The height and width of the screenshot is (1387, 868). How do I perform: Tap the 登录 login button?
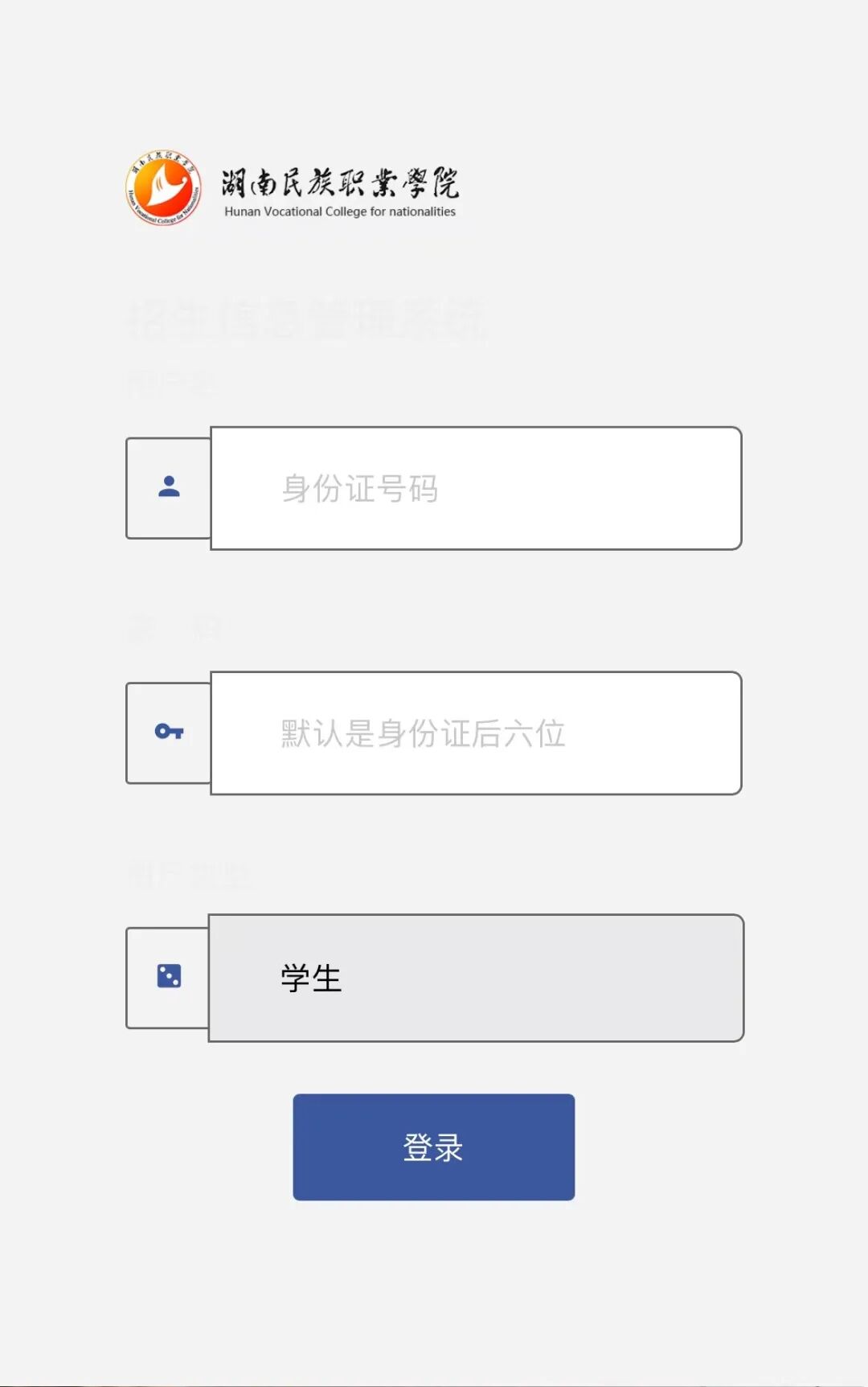point(433,1147)
